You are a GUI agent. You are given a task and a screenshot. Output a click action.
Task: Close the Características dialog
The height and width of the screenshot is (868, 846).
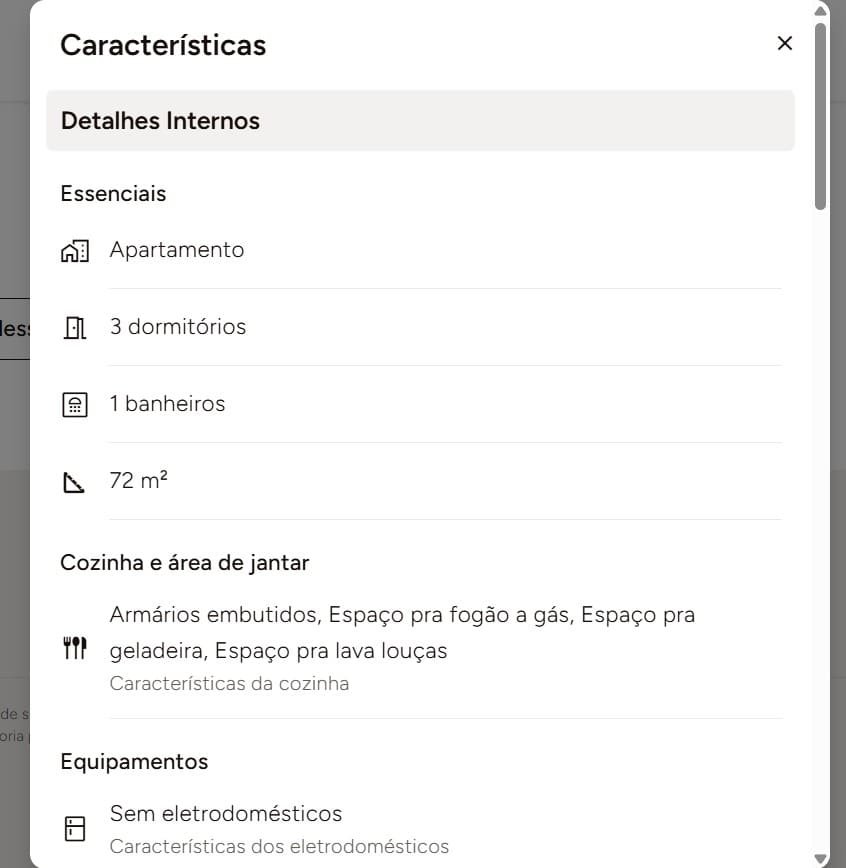tap(784, 43)
